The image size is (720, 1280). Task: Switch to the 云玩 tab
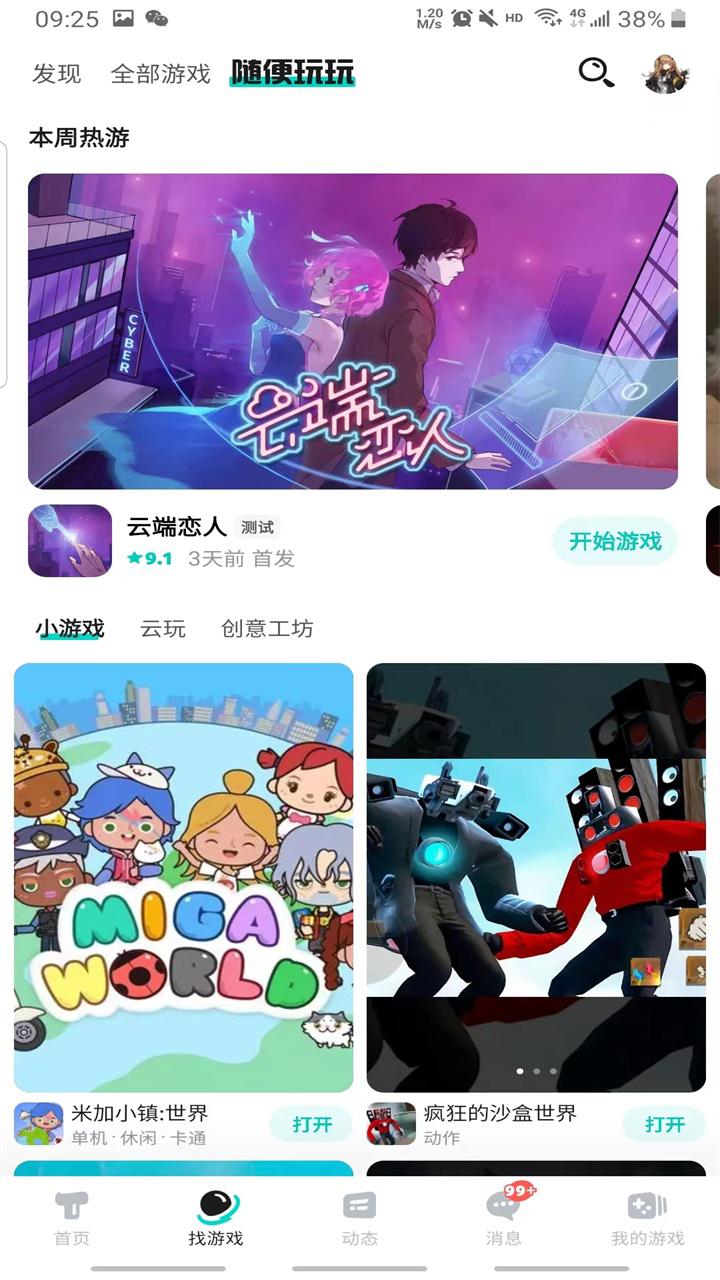click(163, 628)
